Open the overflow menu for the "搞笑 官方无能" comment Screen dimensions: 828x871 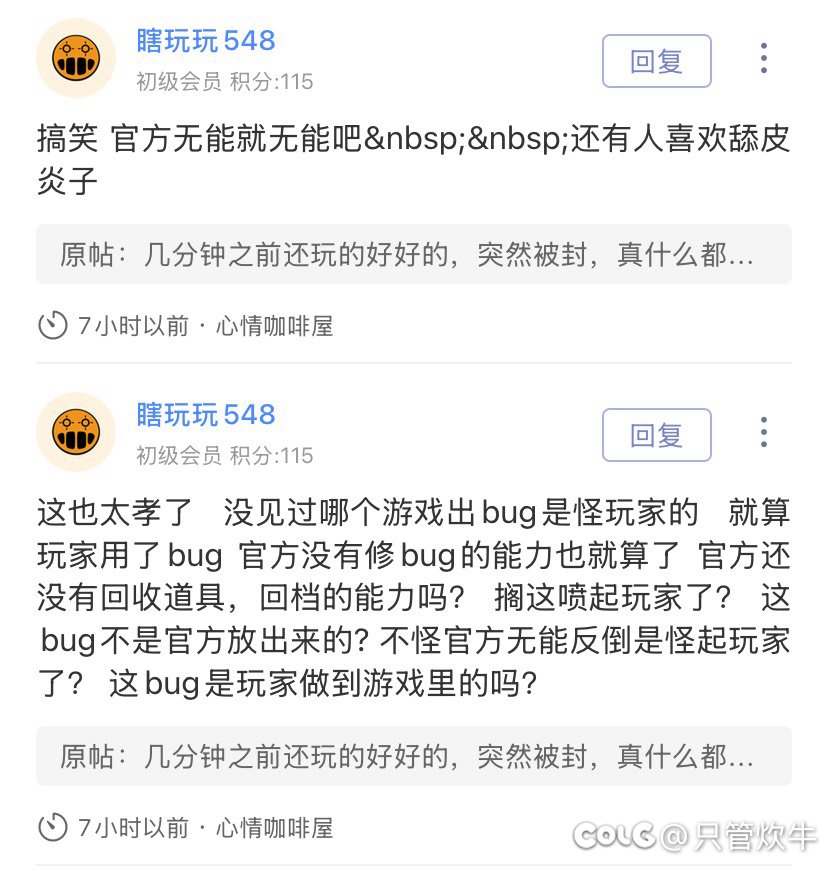tap(764, 58)
